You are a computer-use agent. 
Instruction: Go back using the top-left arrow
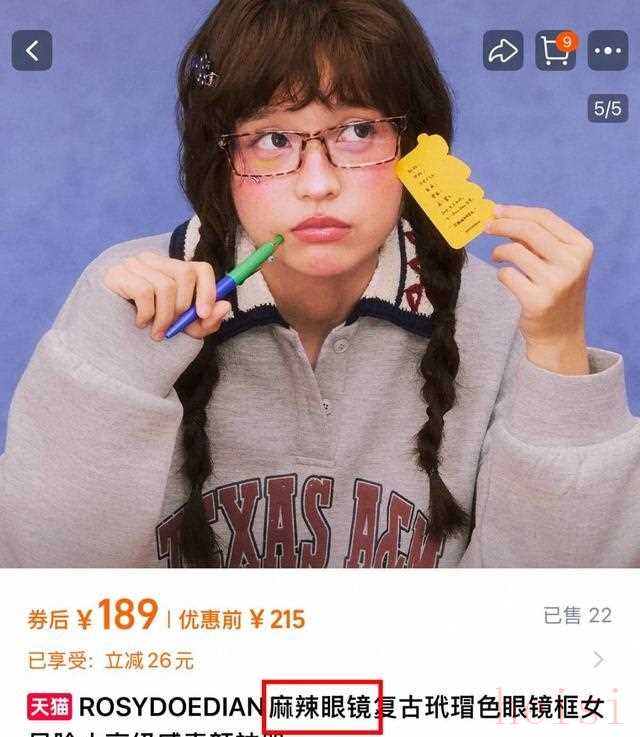(x=32, y=51)
